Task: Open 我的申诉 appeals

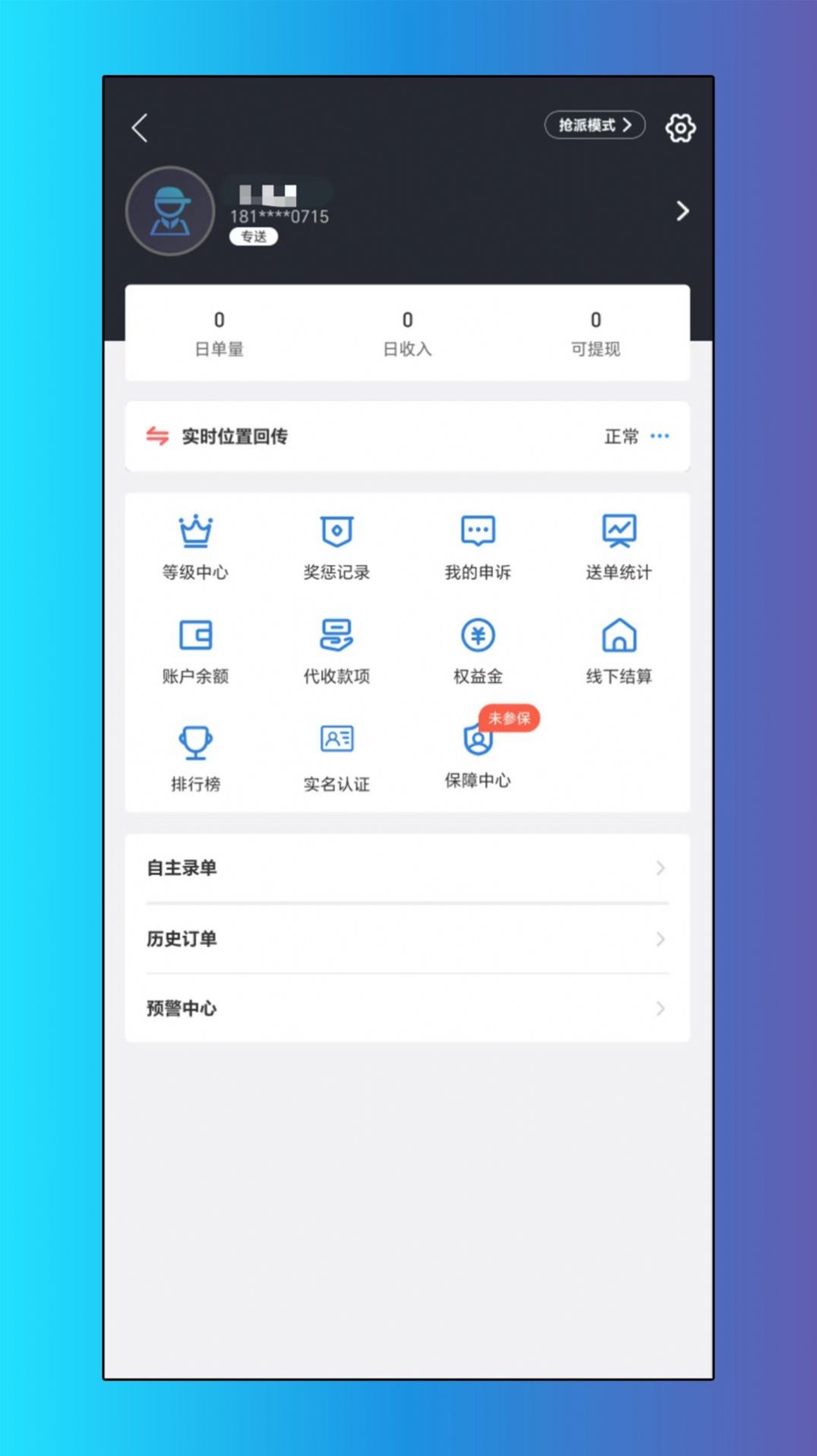Action: click(478, 547)
